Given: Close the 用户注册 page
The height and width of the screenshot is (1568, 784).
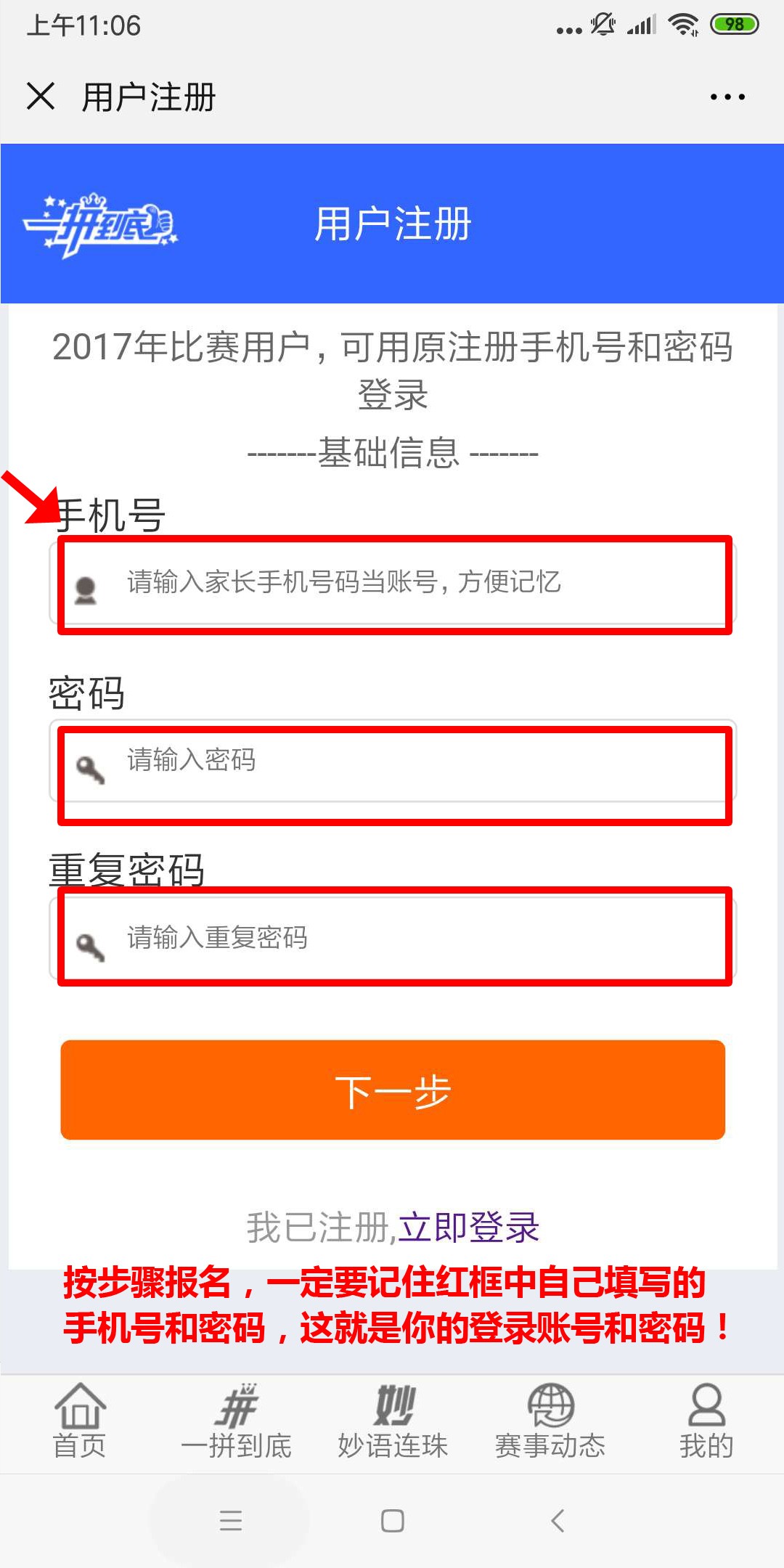Looking at the screenshot, I should click(x=41, y=96).
